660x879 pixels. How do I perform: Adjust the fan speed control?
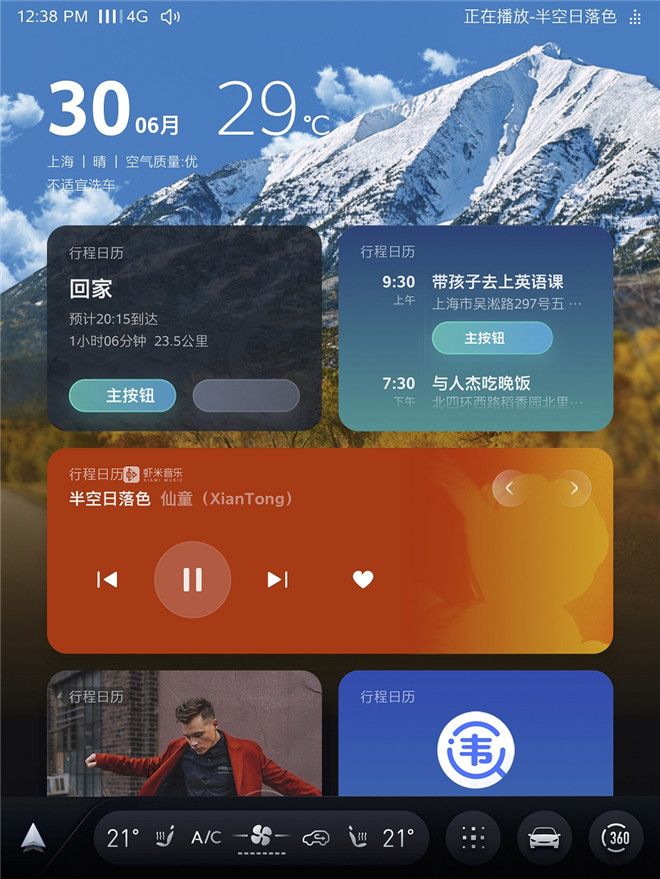point(261,837)
